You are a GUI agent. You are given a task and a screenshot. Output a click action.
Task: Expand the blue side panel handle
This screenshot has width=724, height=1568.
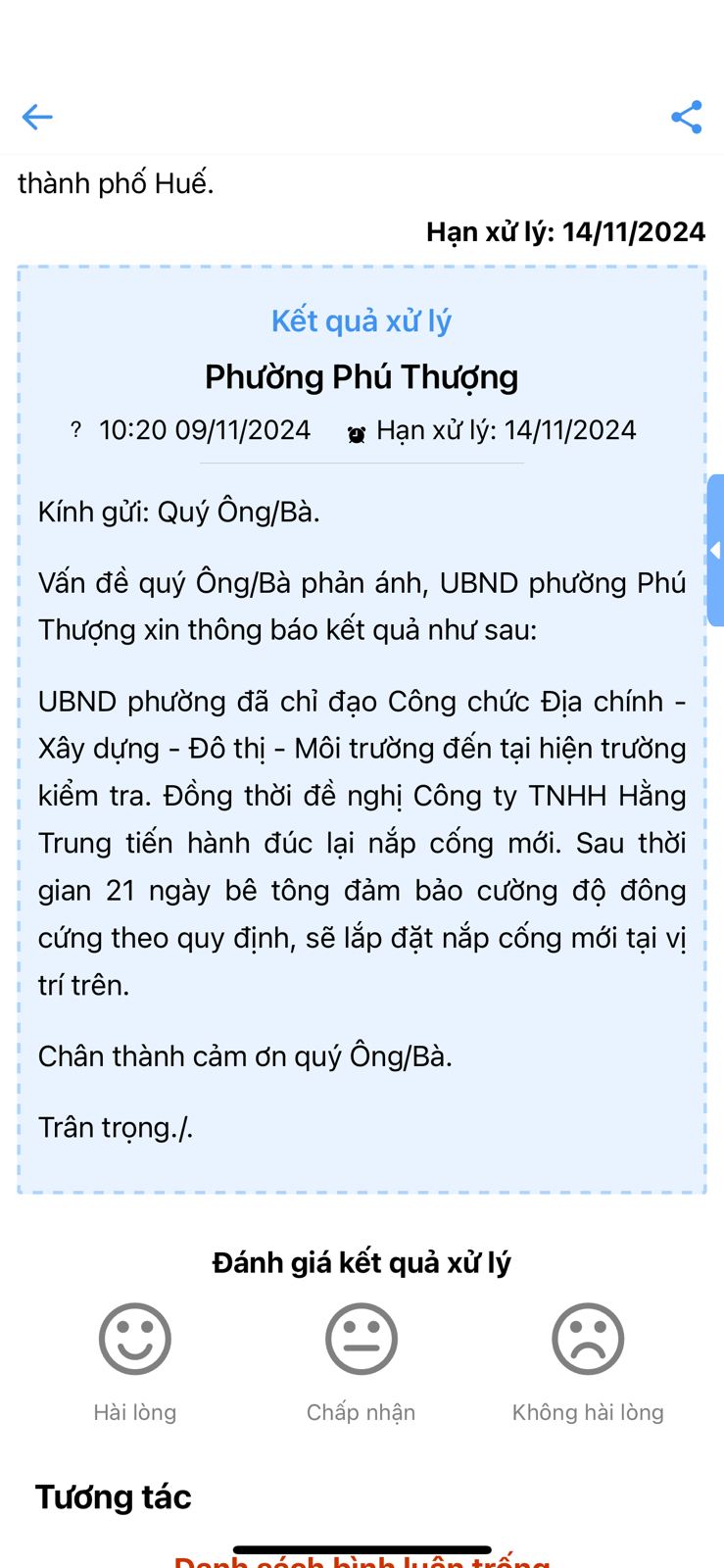click(715, 551)
